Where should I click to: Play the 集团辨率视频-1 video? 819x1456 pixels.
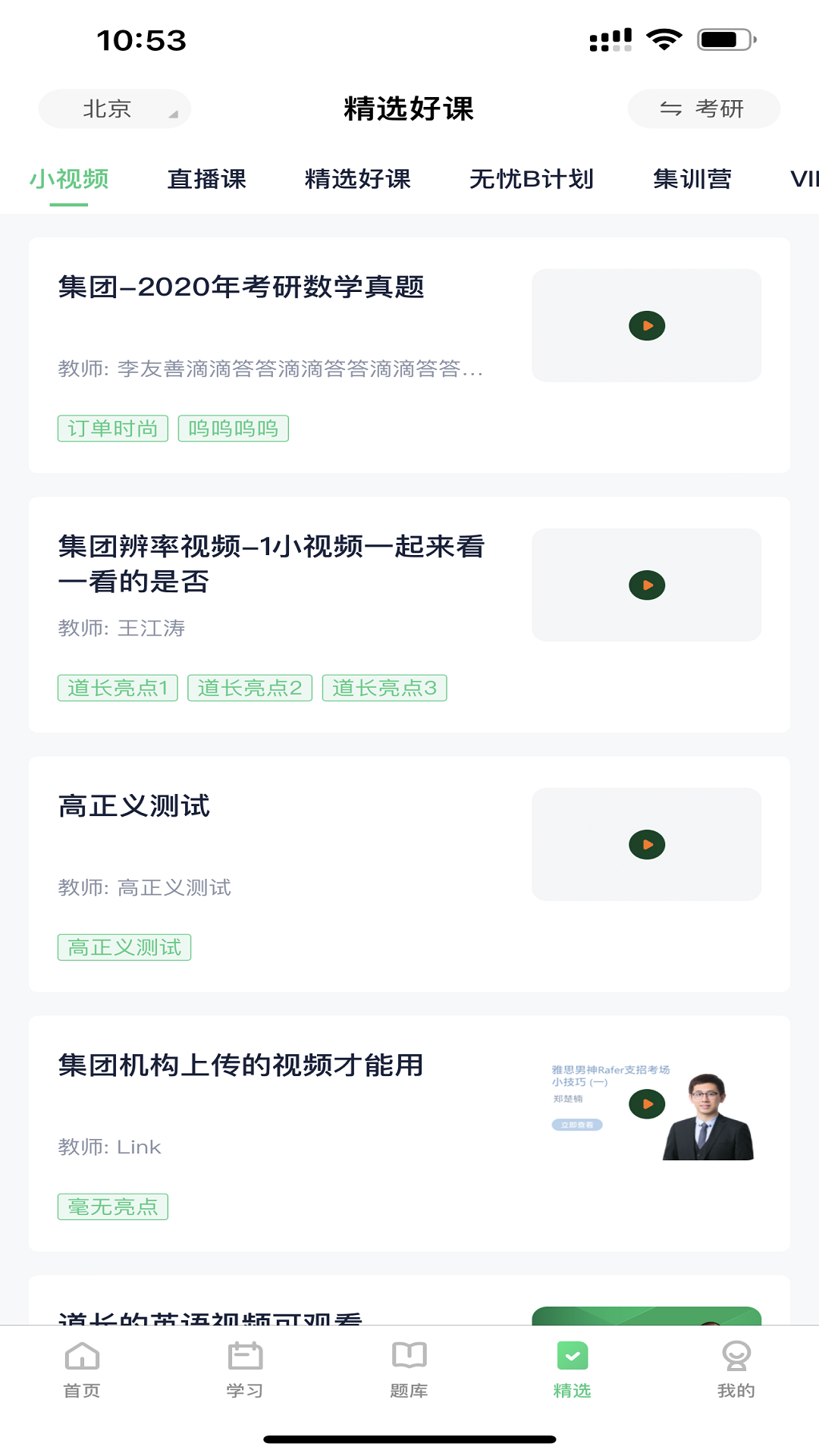pos(647,585)
